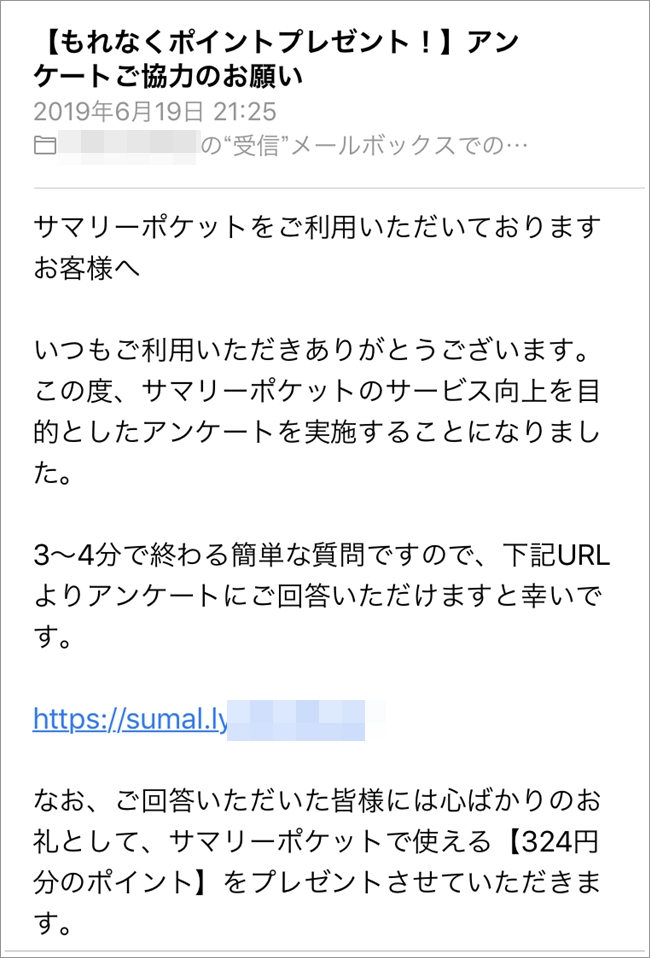Image resolution: width=650 pixels, height=958 pixels.
Task: Open the https://sumal.ly survey link
Action: click(x=132, y=718)
